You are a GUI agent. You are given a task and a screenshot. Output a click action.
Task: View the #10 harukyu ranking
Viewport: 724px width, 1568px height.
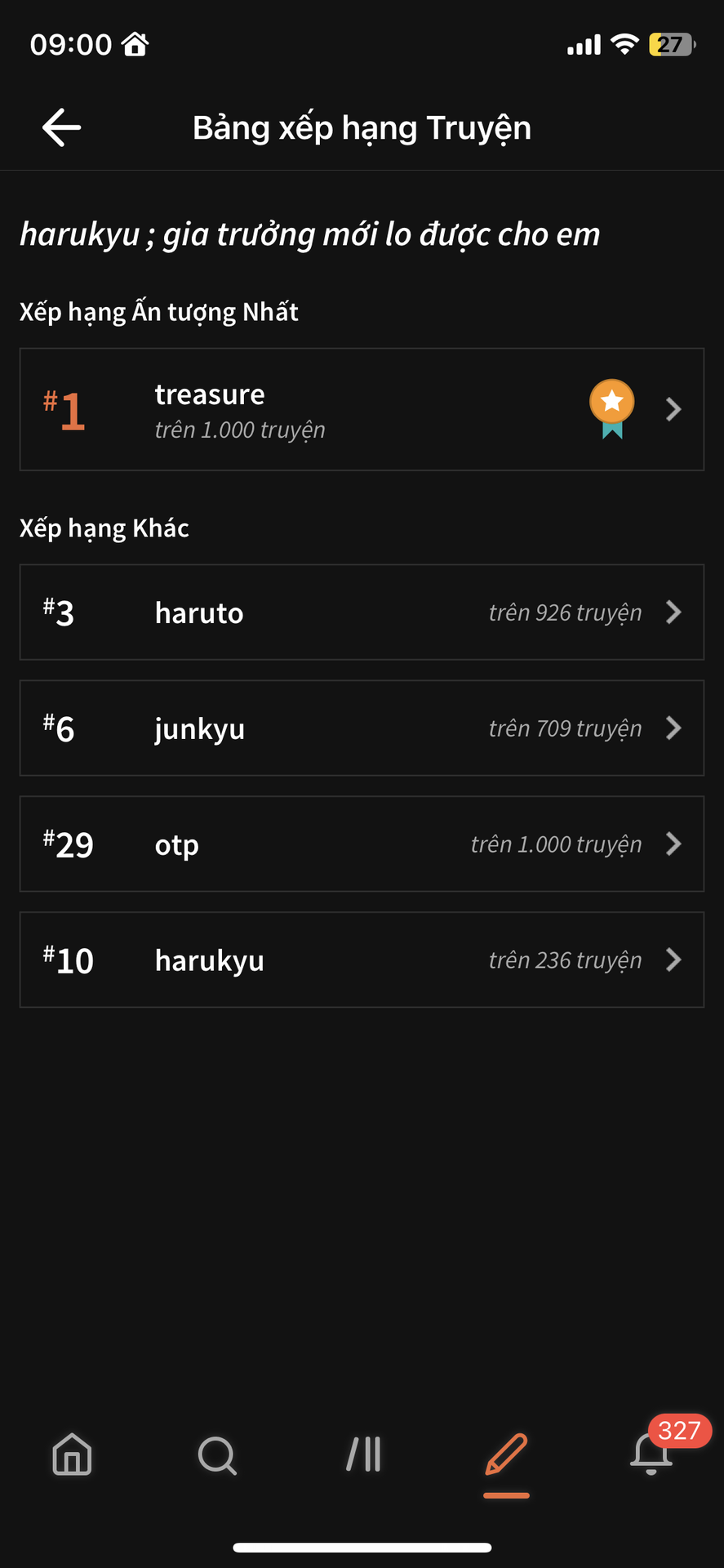click(x=362, y=960)
